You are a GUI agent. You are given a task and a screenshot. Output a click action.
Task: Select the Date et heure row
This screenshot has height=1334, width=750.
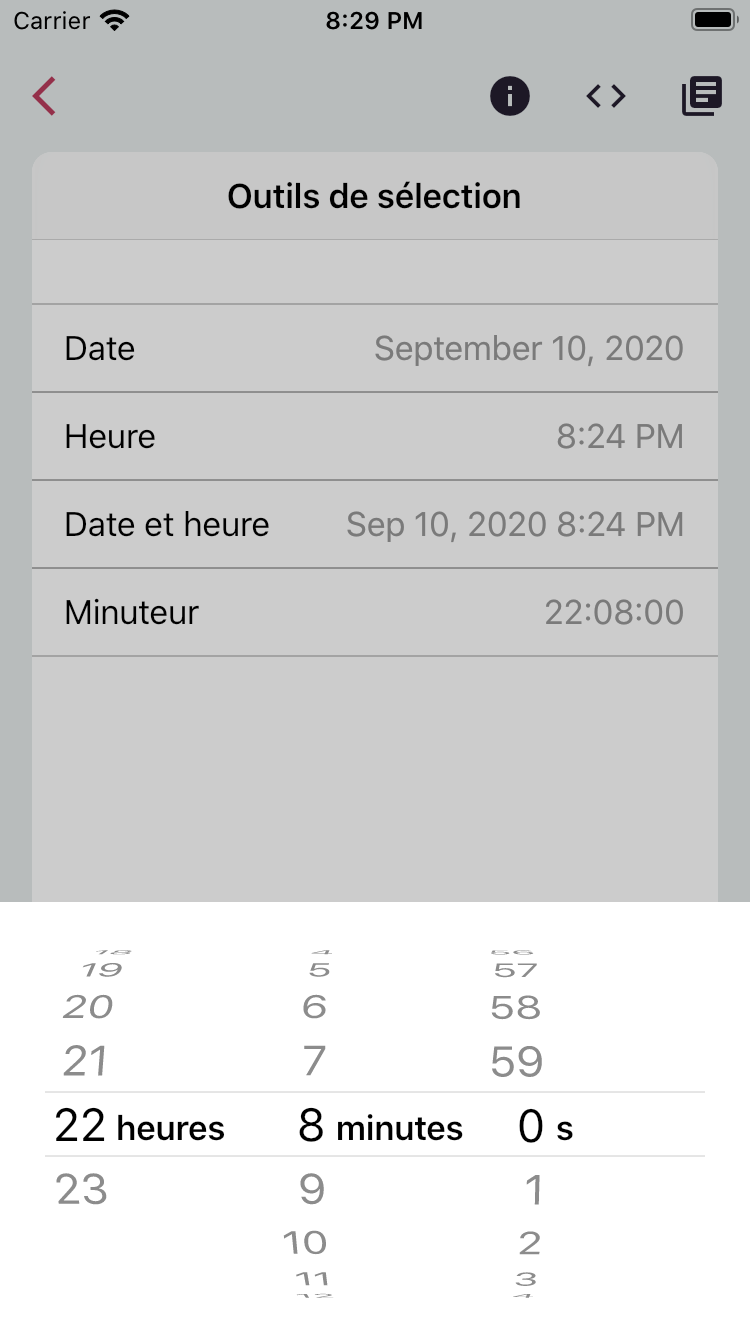(x=374, y=524)
